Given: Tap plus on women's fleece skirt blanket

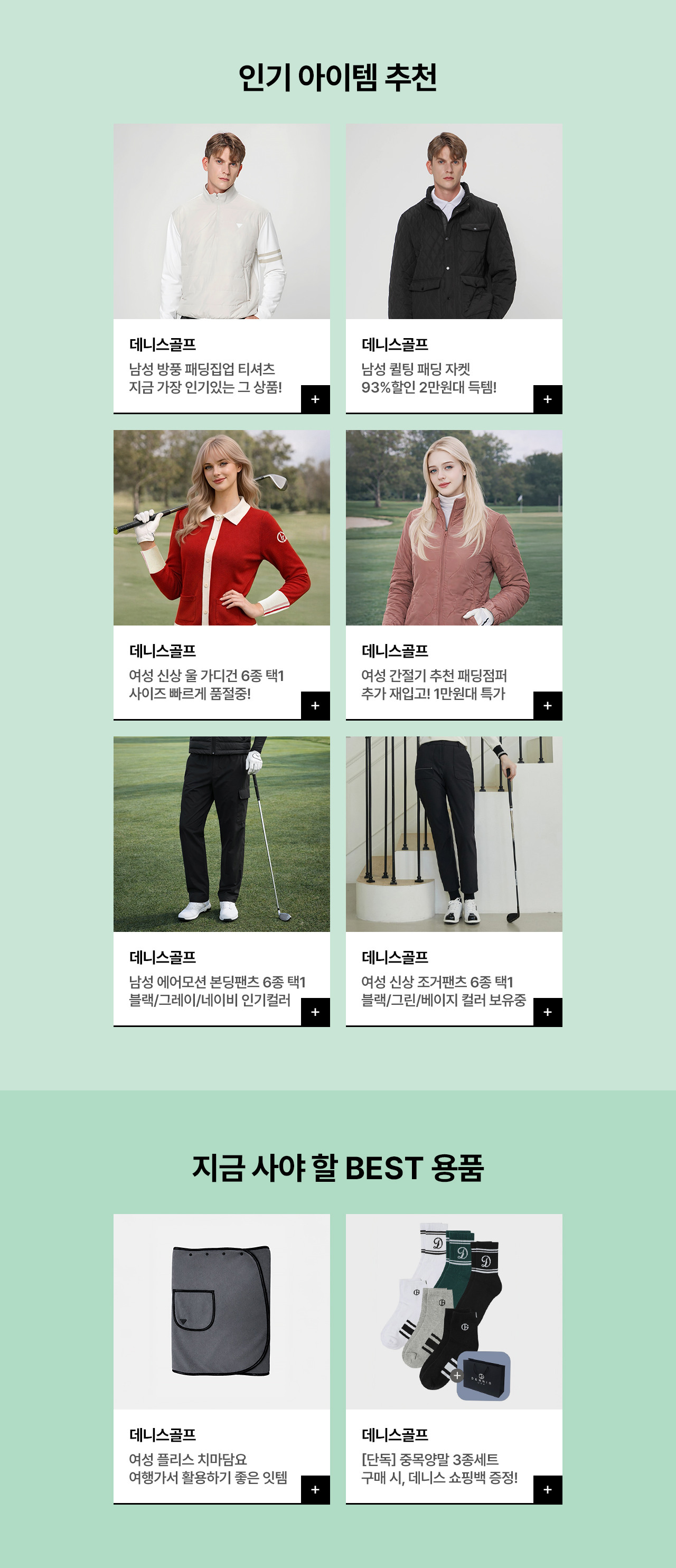Looking at the screenshot, I should [315, 1489].
